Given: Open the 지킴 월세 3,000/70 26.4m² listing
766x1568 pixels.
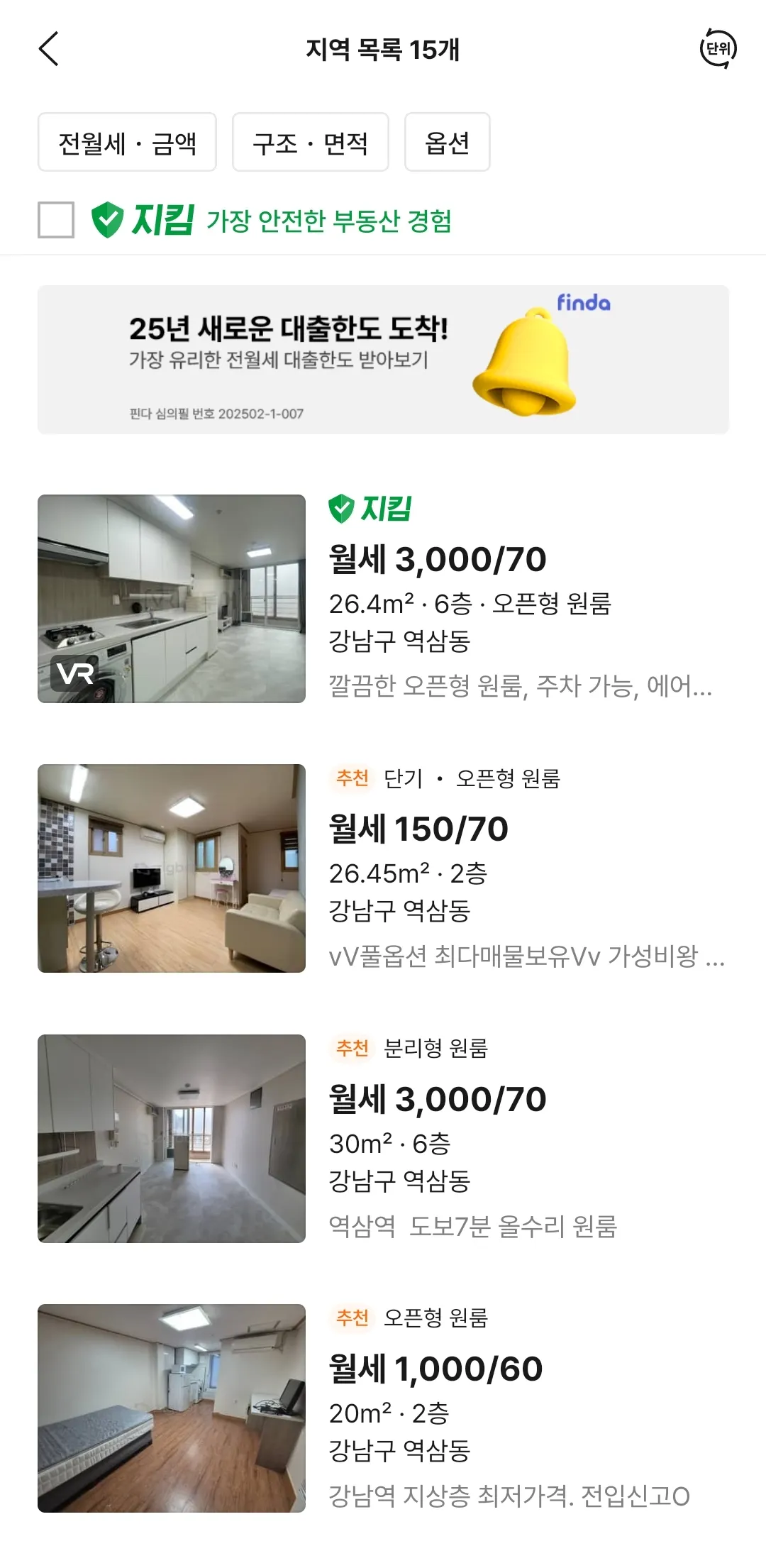Looking at the screenshot, I should click(x=383, y=598).
